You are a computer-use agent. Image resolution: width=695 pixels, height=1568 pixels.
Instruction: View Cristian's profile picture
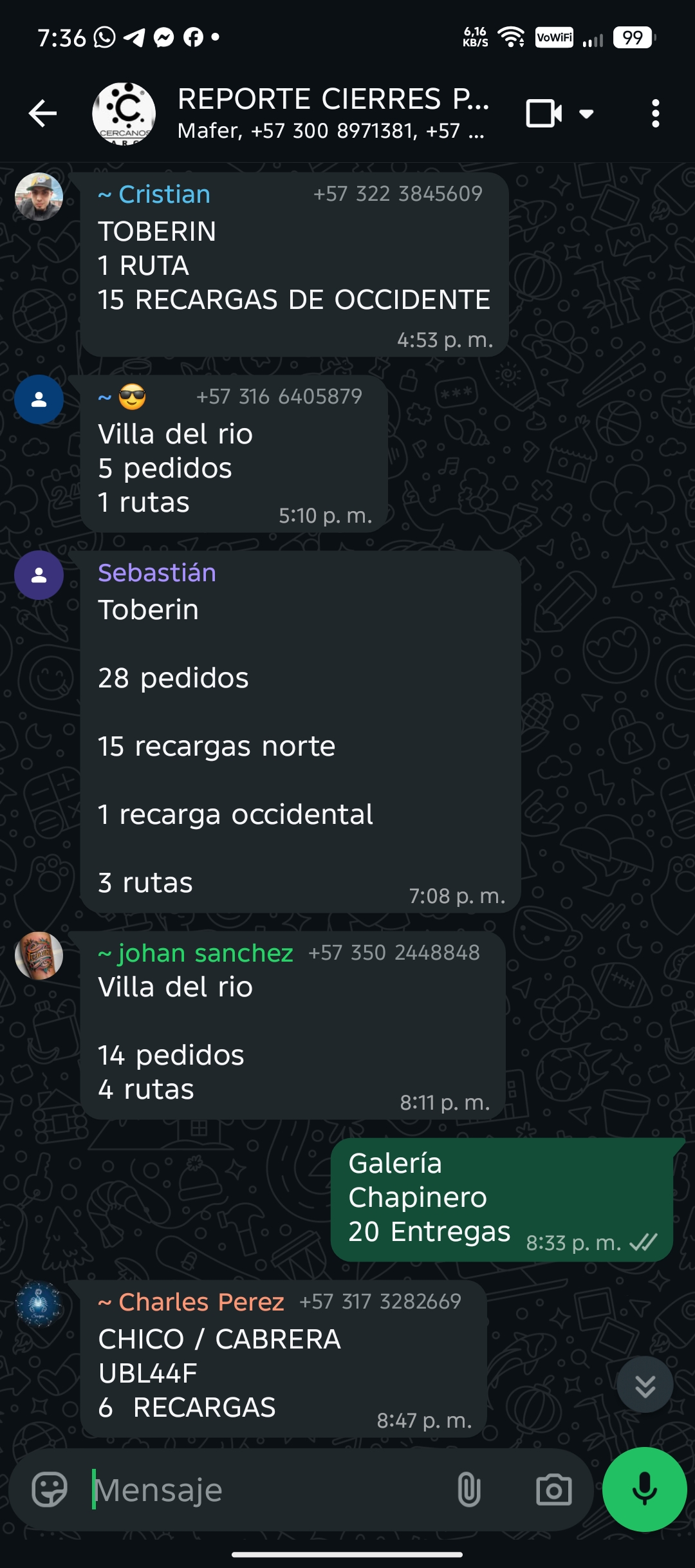tap(39, 197)
